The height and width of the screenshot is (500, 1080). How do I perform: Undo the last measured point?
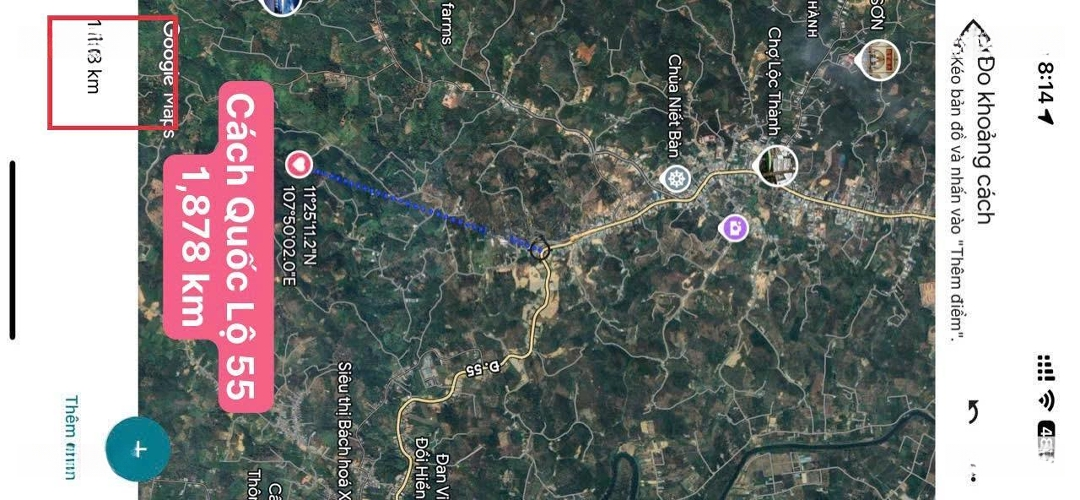pyautogui.click(x=971, y=411)
